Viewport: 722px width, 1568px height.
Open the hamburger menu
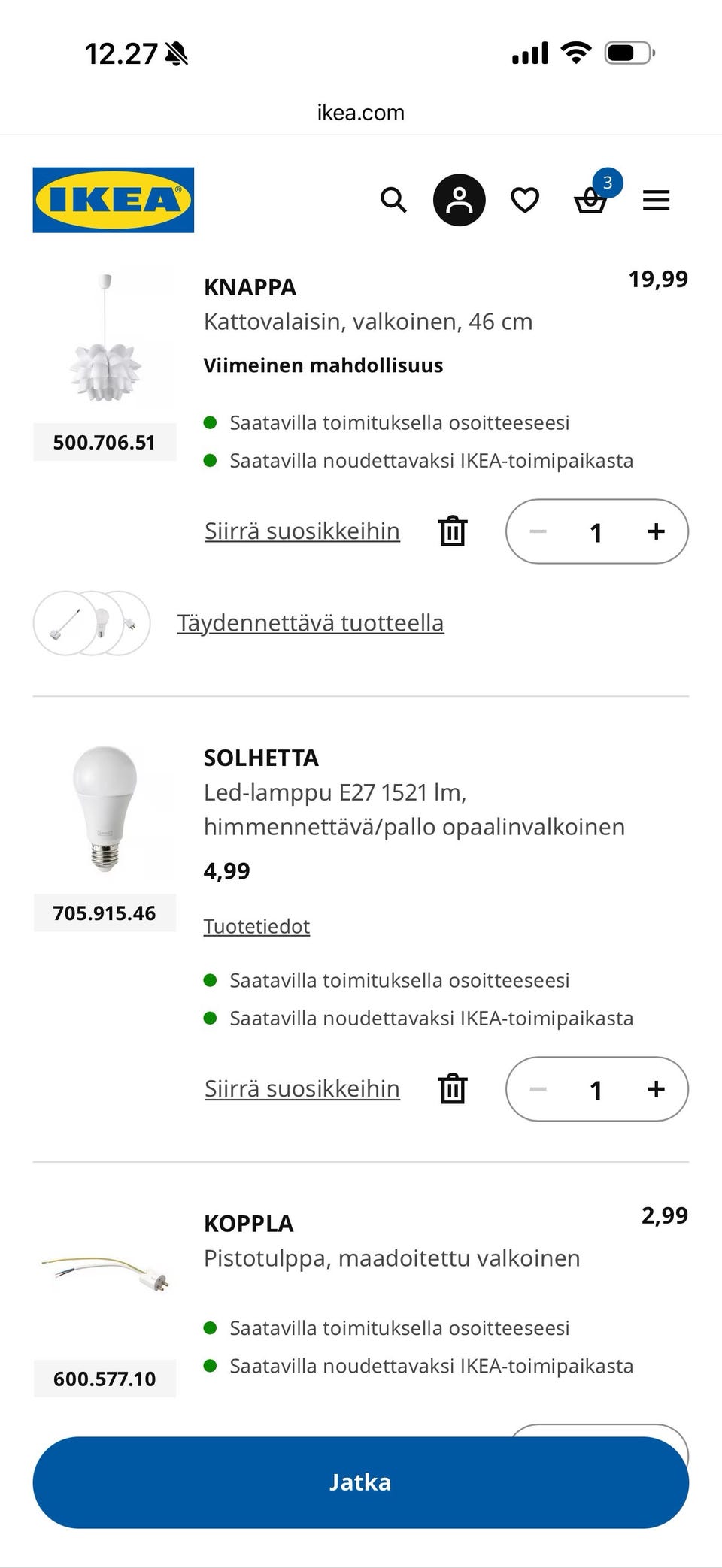coord(656,200)
